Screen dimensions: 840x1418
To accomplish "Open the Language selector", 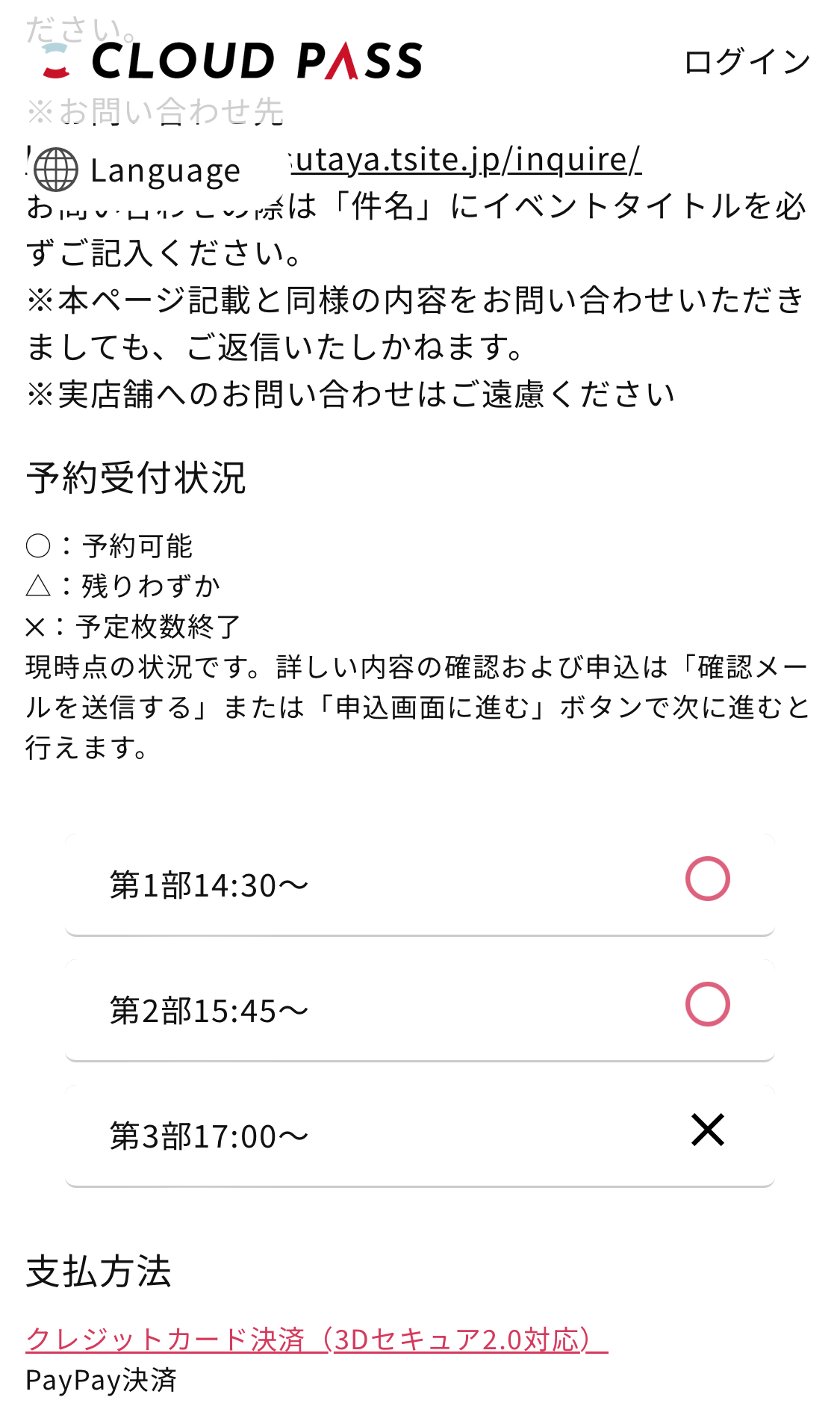I will 138,170.
